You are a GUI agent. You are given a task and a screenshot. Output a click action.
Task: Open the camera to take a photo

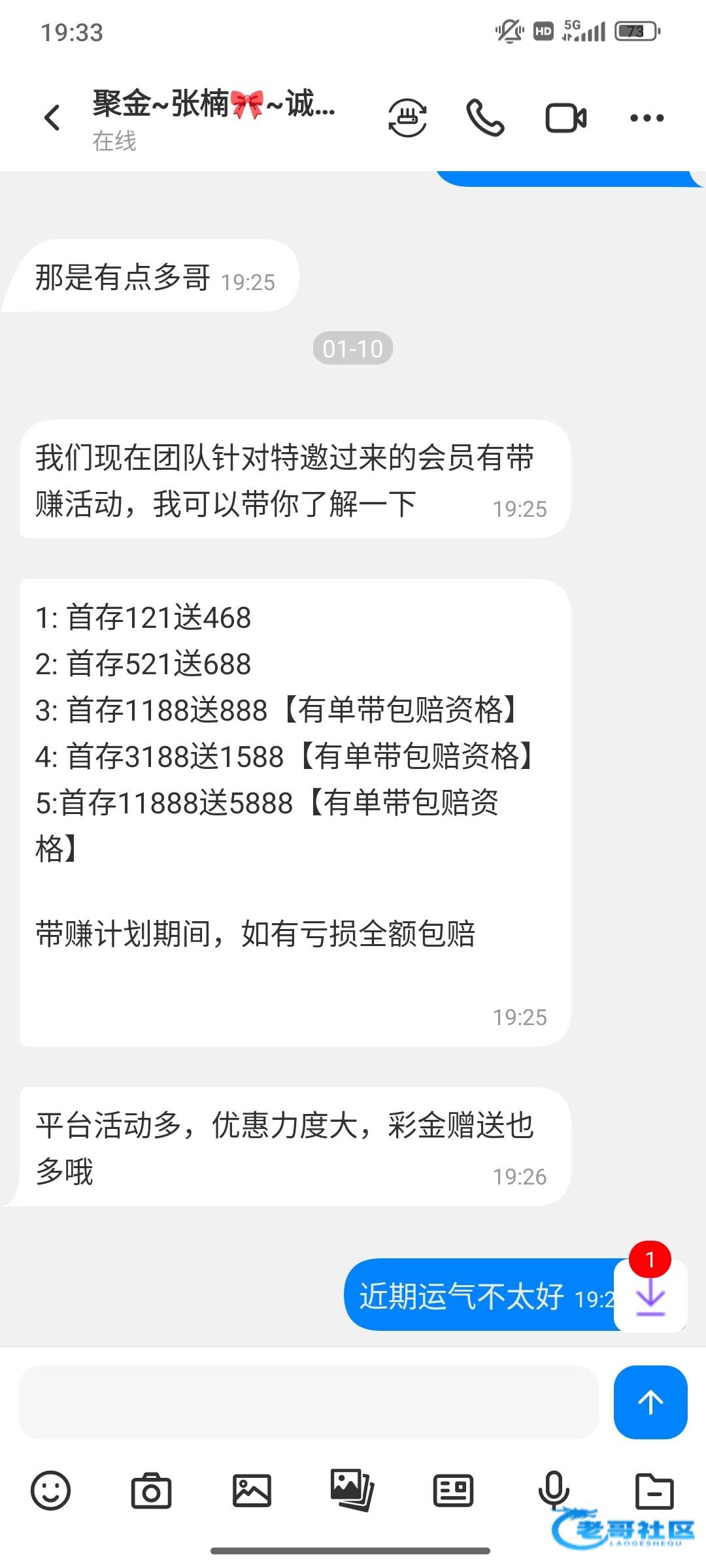[x=151, y=1491]
